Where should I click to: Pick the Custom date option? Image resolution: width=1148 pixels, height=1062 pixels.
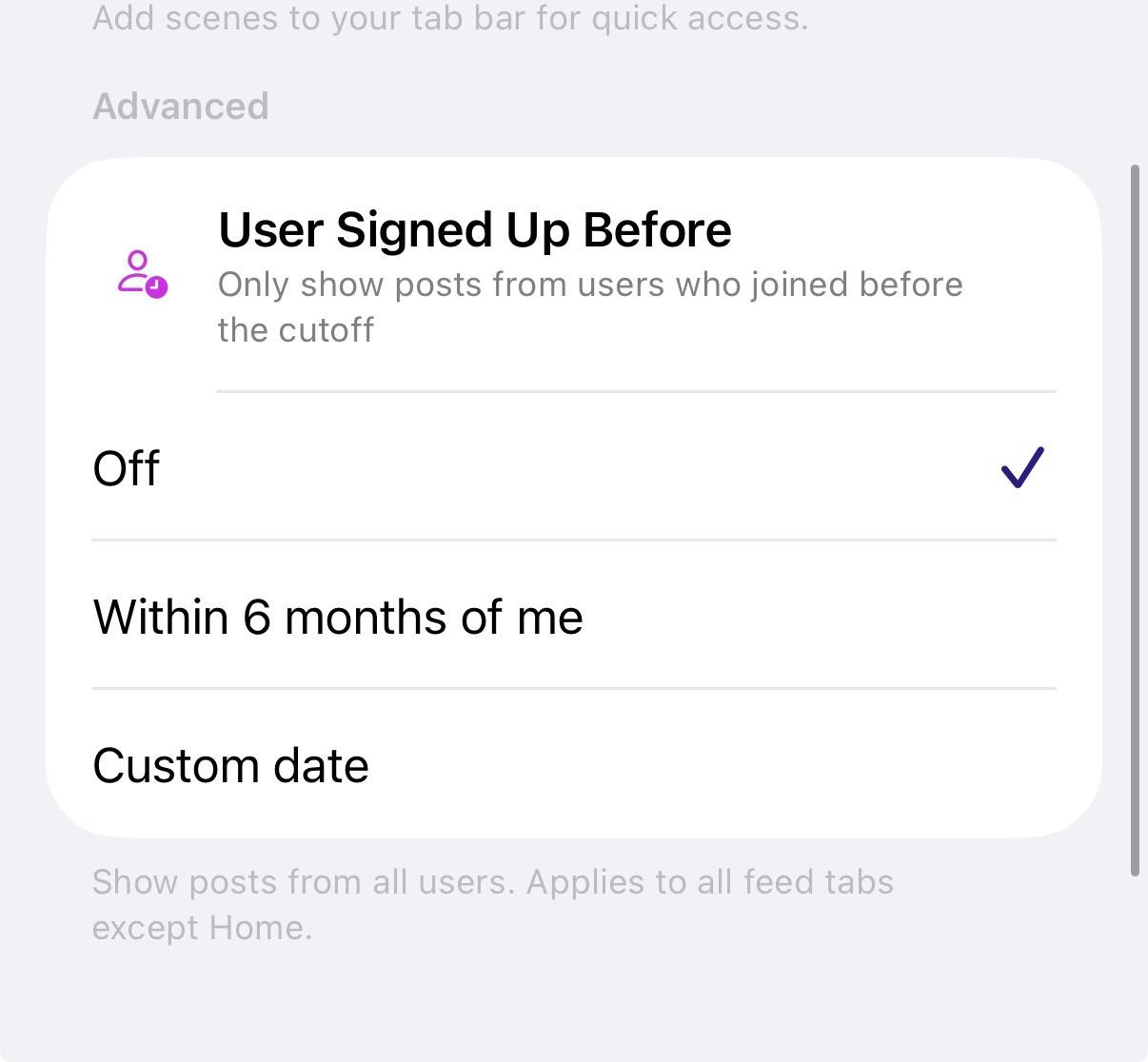coord(574,764)
